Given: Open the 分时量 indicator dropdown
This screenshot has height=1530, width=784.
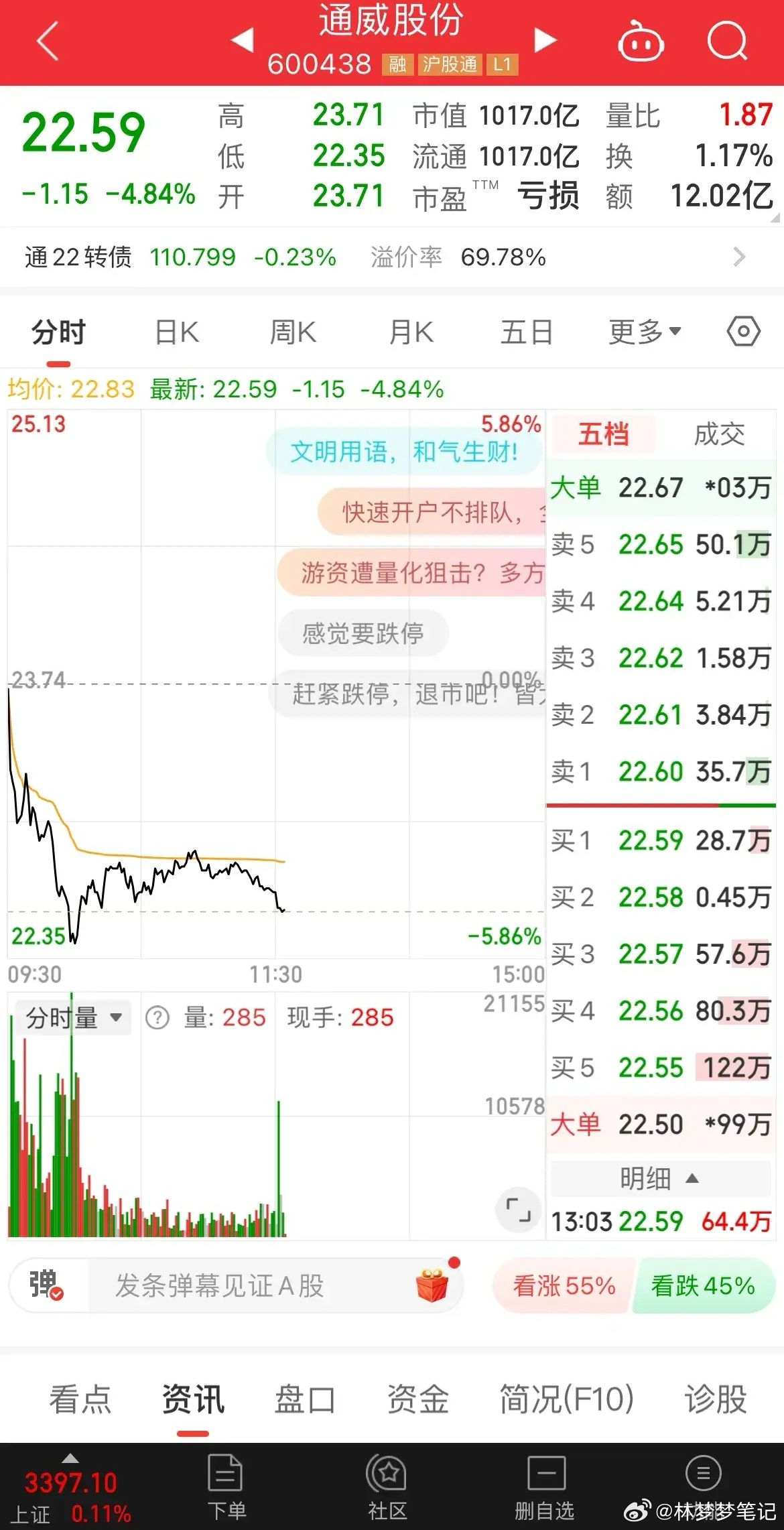Looking at the screenshot, I should 73,1018.
